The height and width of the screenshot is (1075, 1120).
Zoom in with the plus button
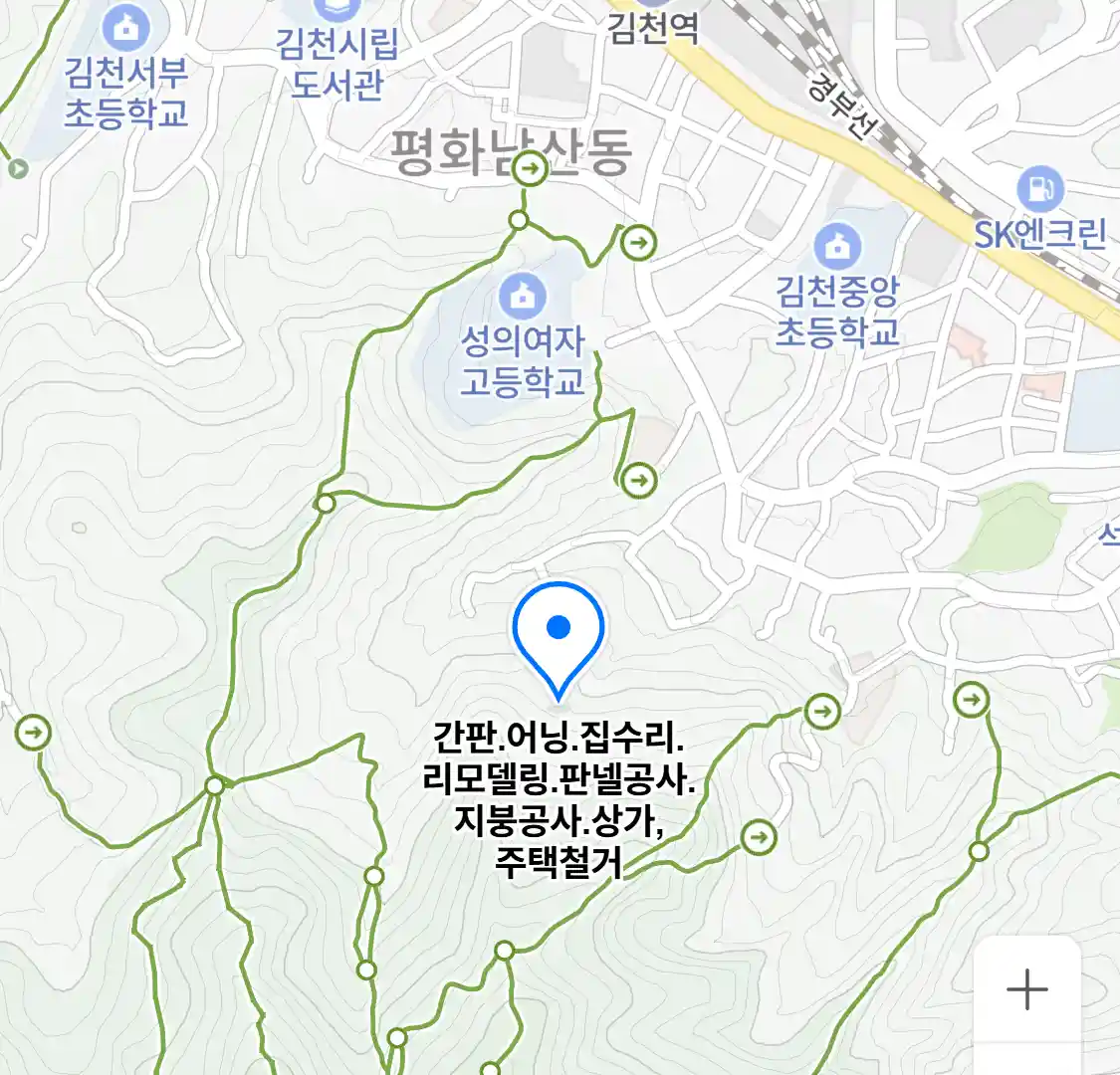[1026, 989]
